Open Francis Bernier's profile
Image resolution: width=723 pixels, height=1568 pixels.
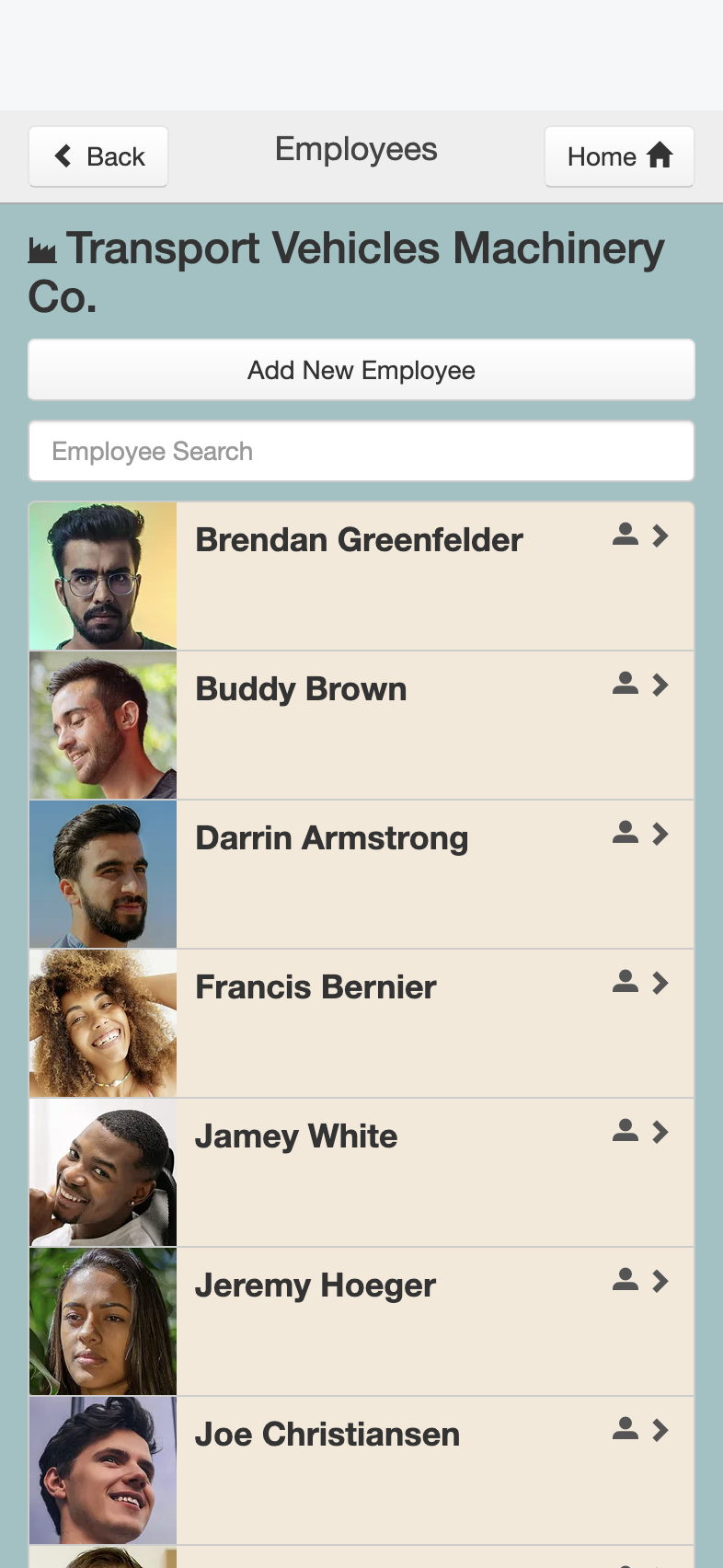click(361, 1023)
